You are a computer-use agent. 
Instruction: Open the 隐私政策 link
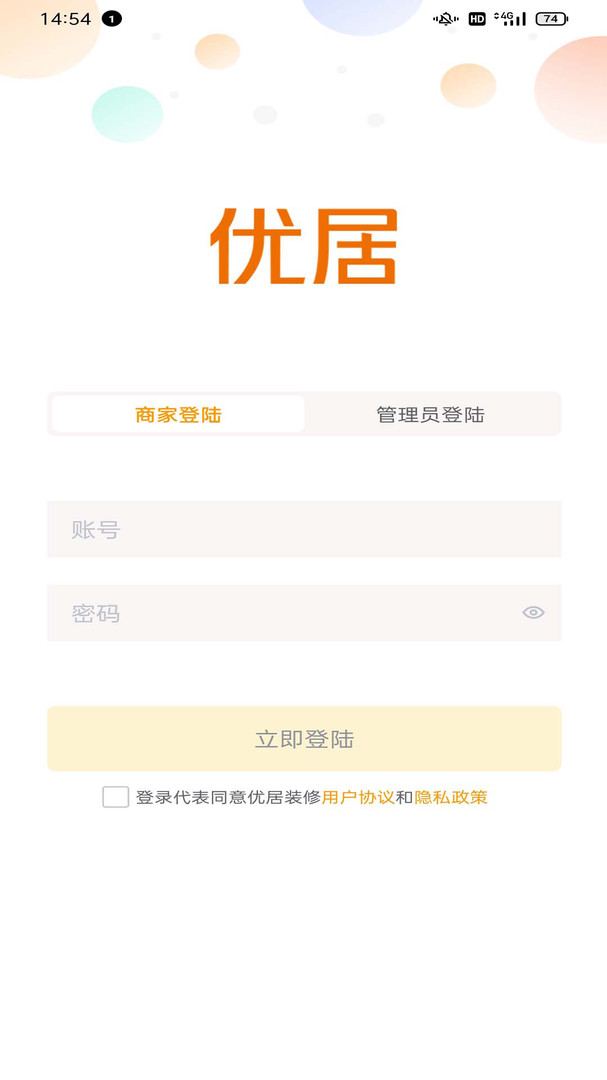coord(451,797)
